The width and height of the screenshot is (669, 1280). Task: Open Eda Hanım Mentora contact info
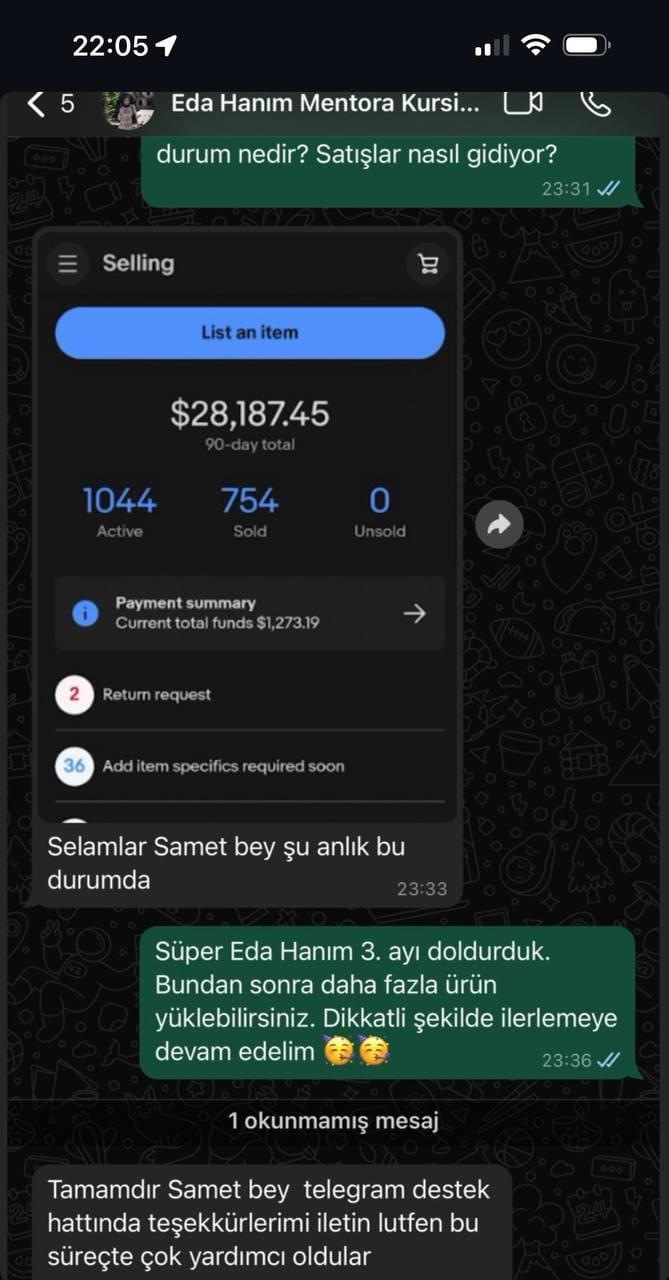324,103
